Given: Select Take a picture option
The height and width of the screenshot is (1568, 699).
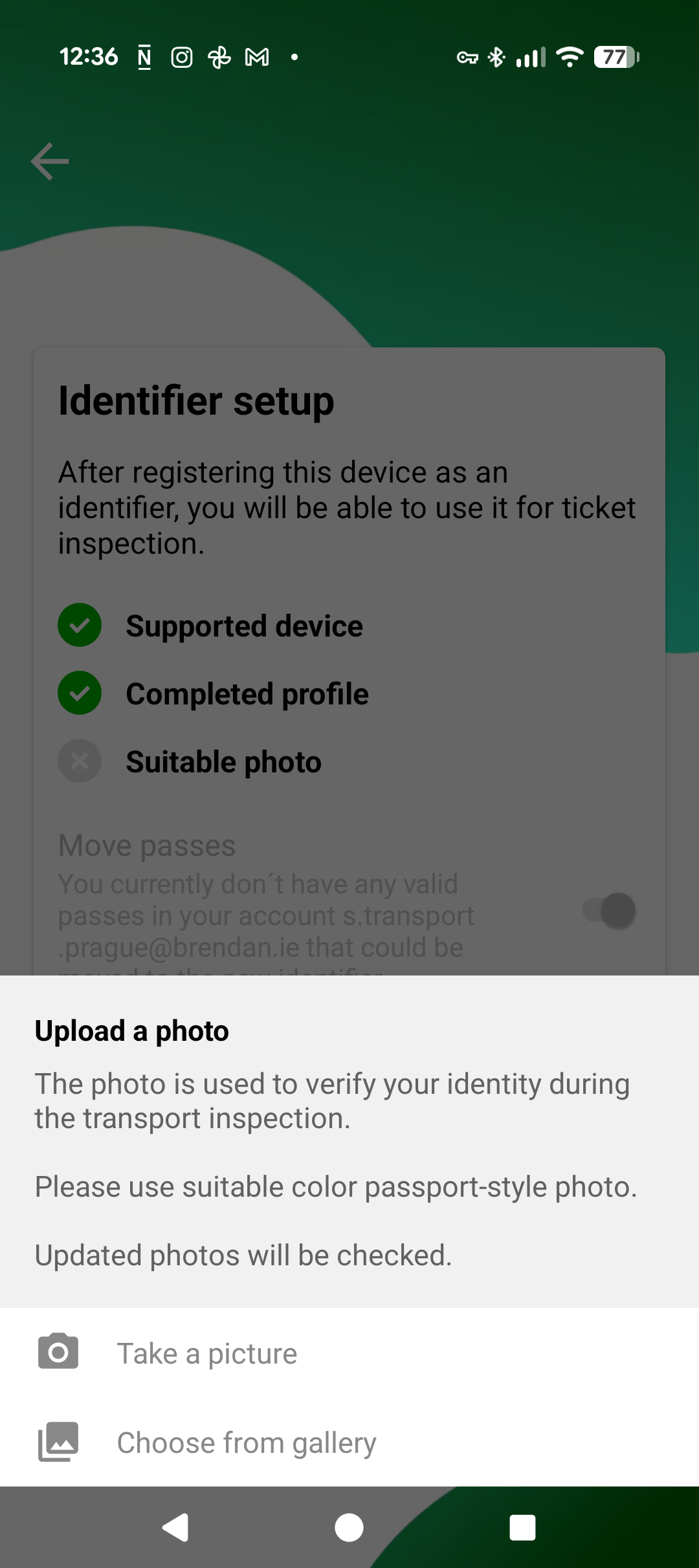Looking at the screenshot, I should (207, 1353).
